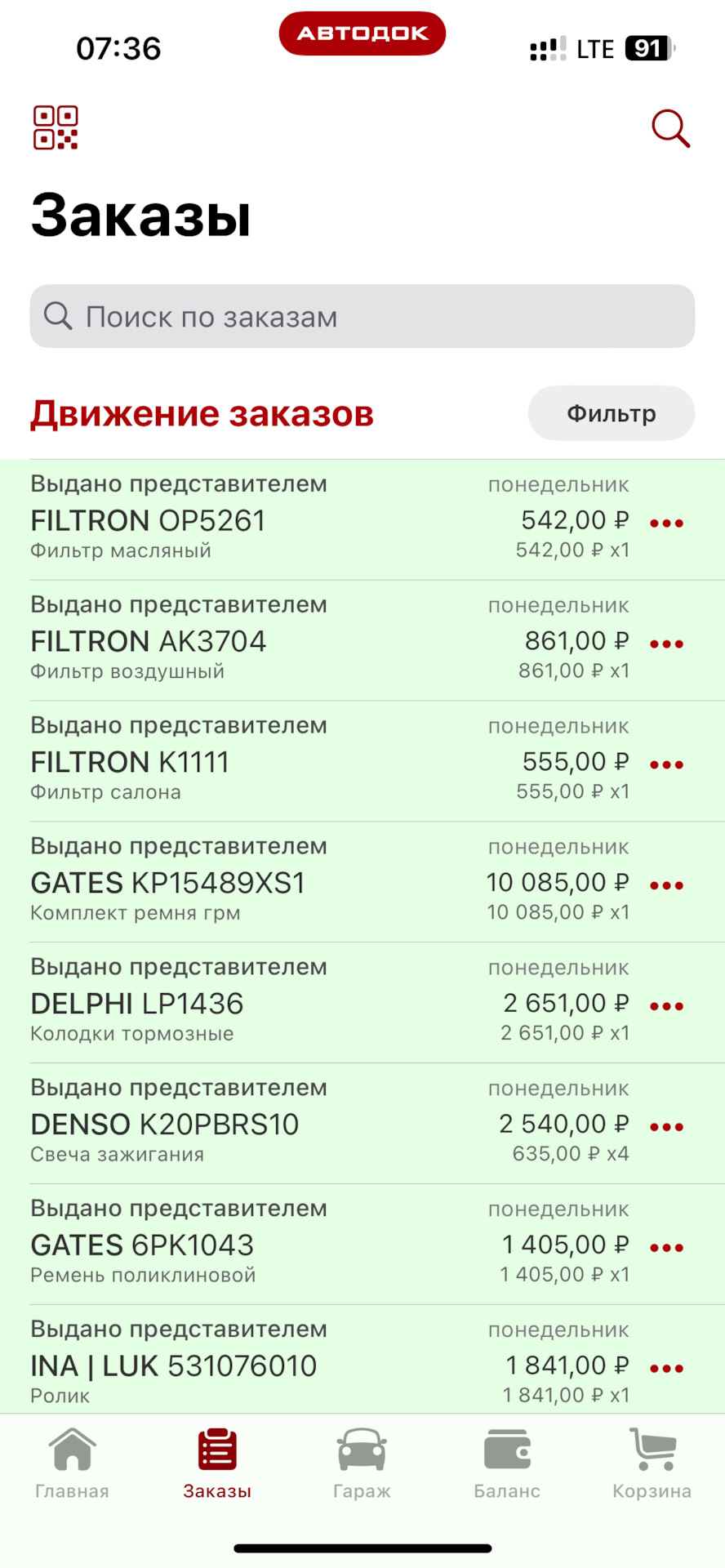This screenshot has width=725, height=1568.
Task: Show options for FILTRON AK3704 order
Action: 666,644
